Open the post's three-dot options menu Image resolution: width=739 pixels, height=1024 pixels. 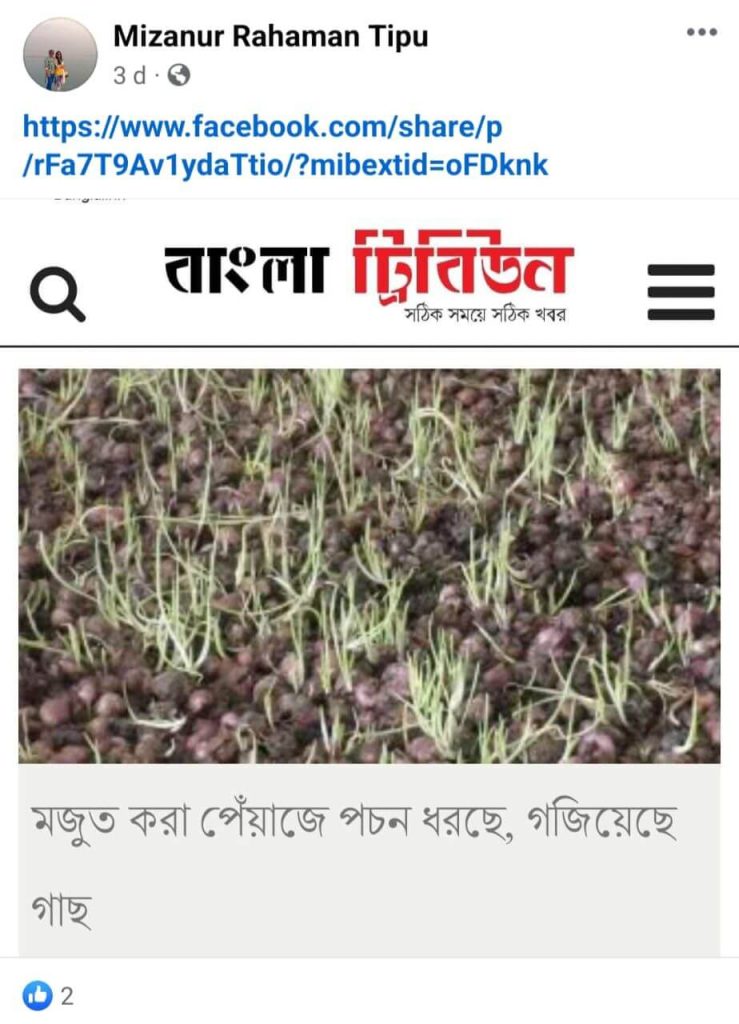(701, 33)
